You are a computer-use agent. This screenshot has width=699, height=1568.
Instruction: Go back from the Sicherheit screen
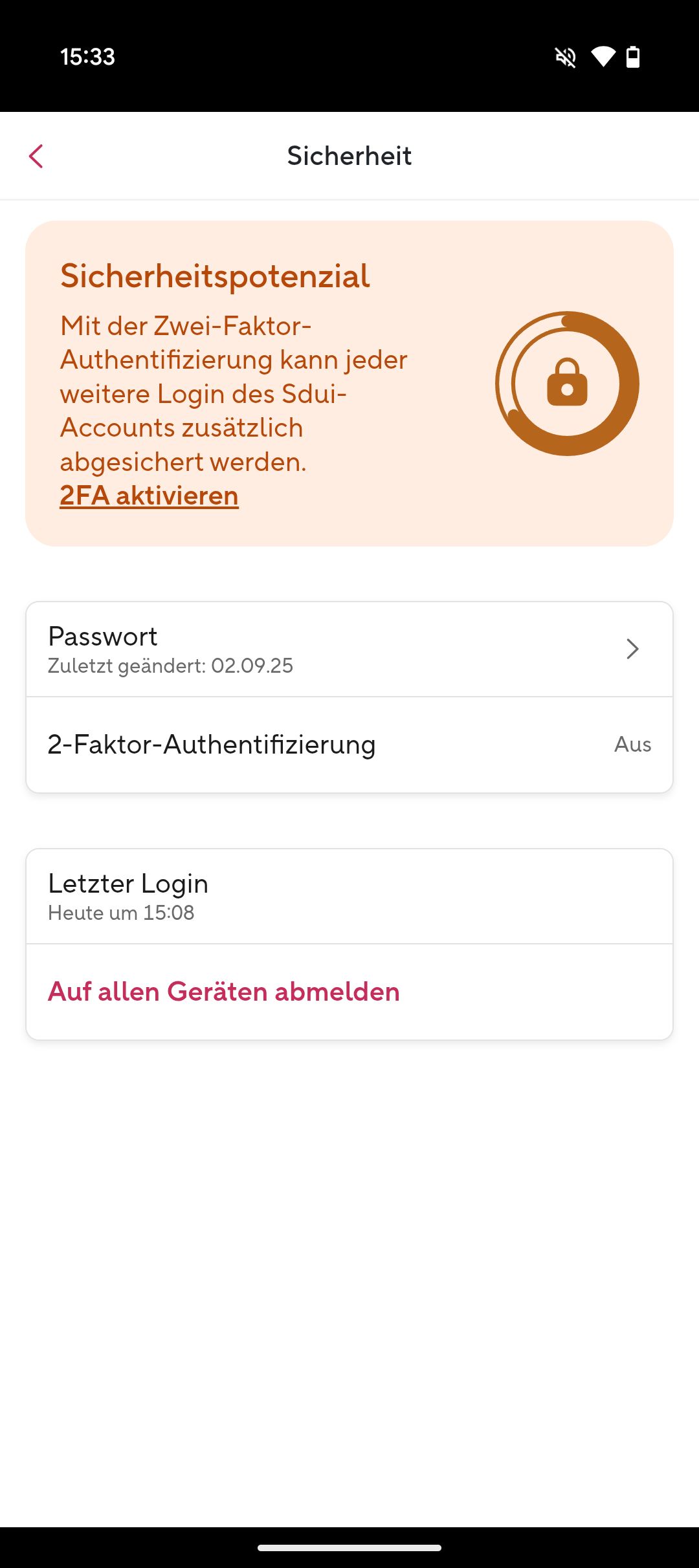36,156
